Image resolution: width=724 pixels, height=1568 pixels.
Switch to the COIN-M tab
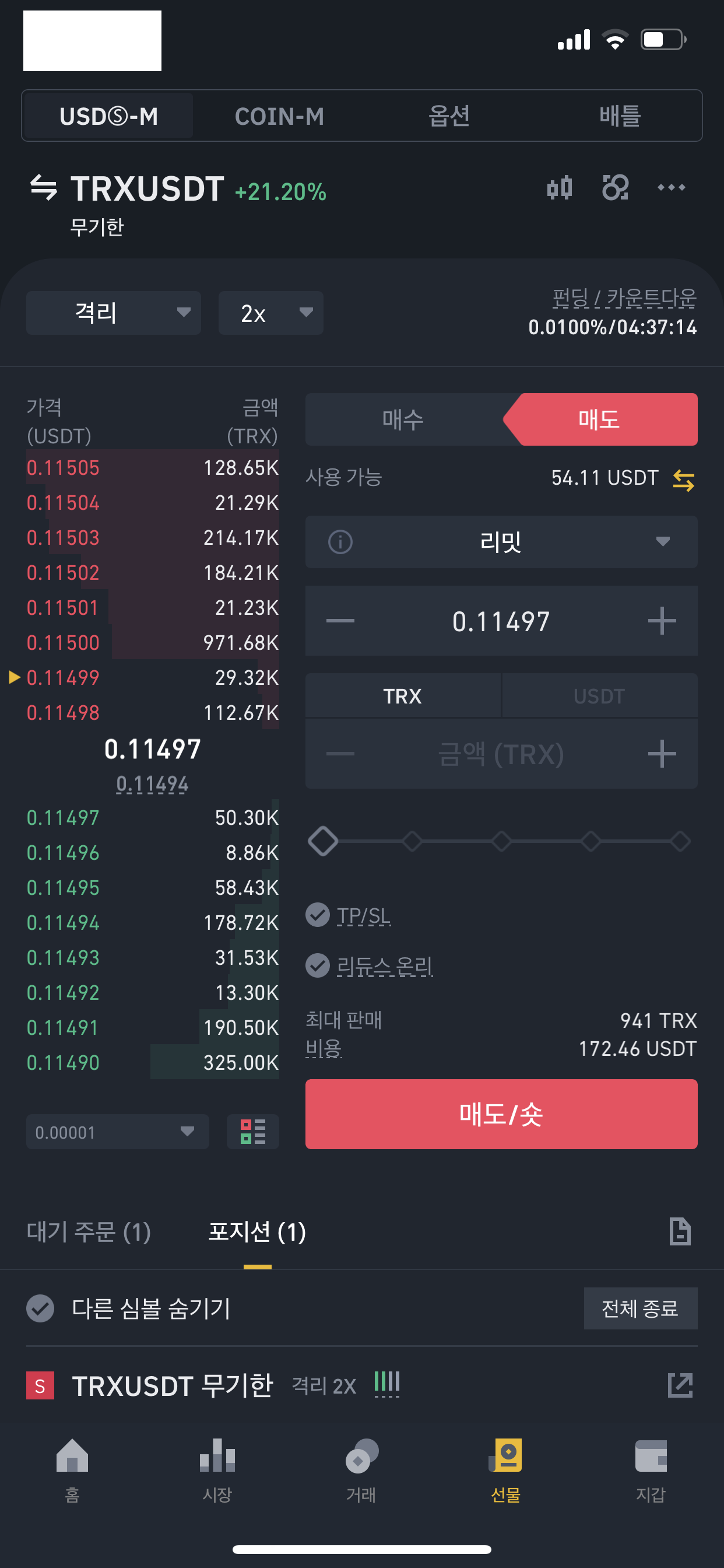coord(279,116)
